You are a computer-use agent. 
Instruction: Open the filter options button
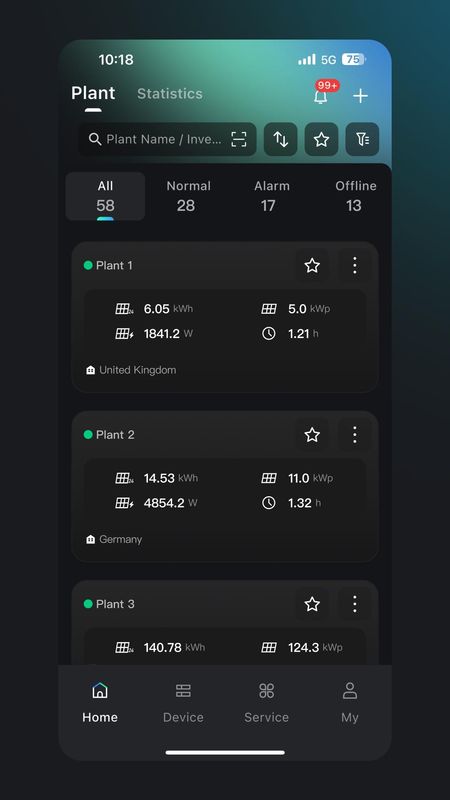coord(362,139)
